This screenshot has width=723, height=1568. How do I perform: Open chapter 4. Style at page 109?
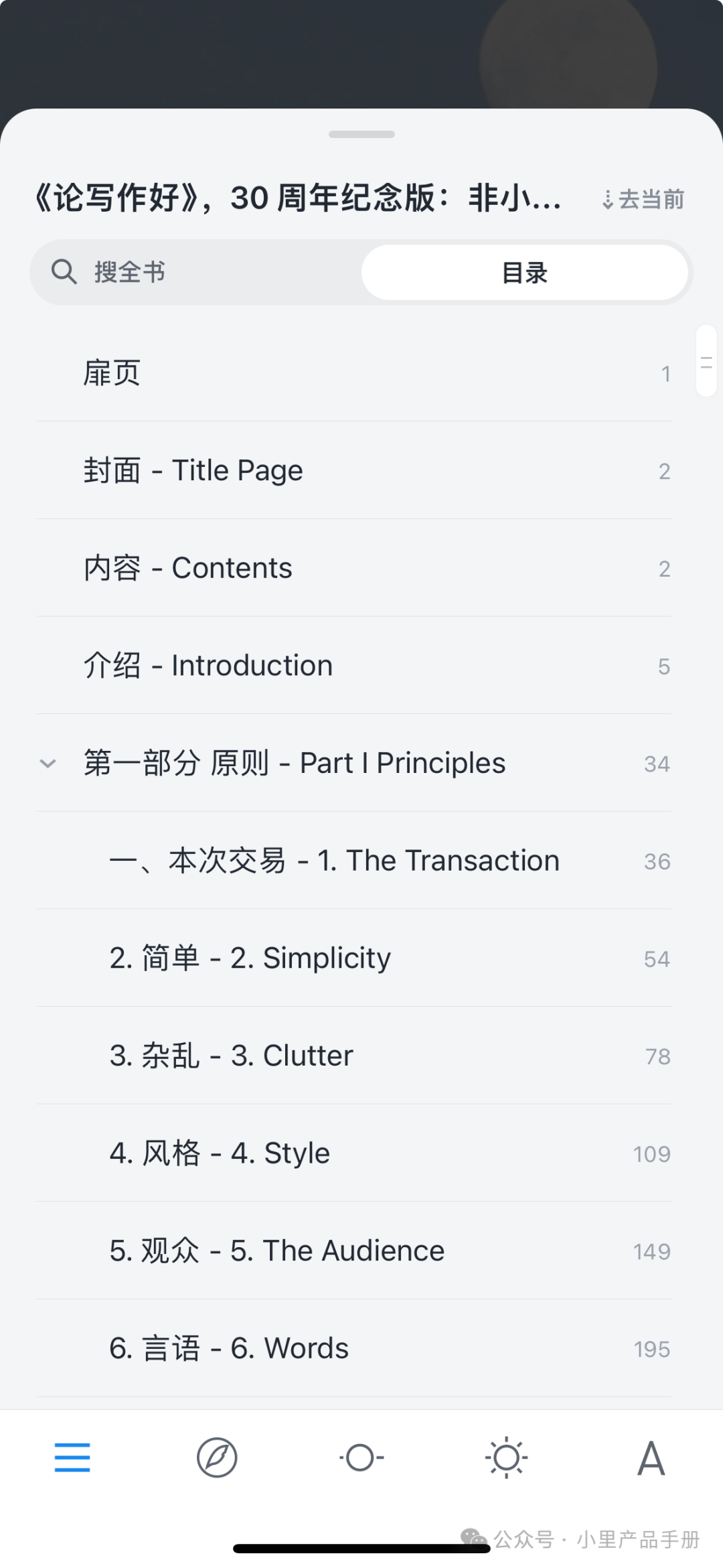click(x=361, y=1153)
